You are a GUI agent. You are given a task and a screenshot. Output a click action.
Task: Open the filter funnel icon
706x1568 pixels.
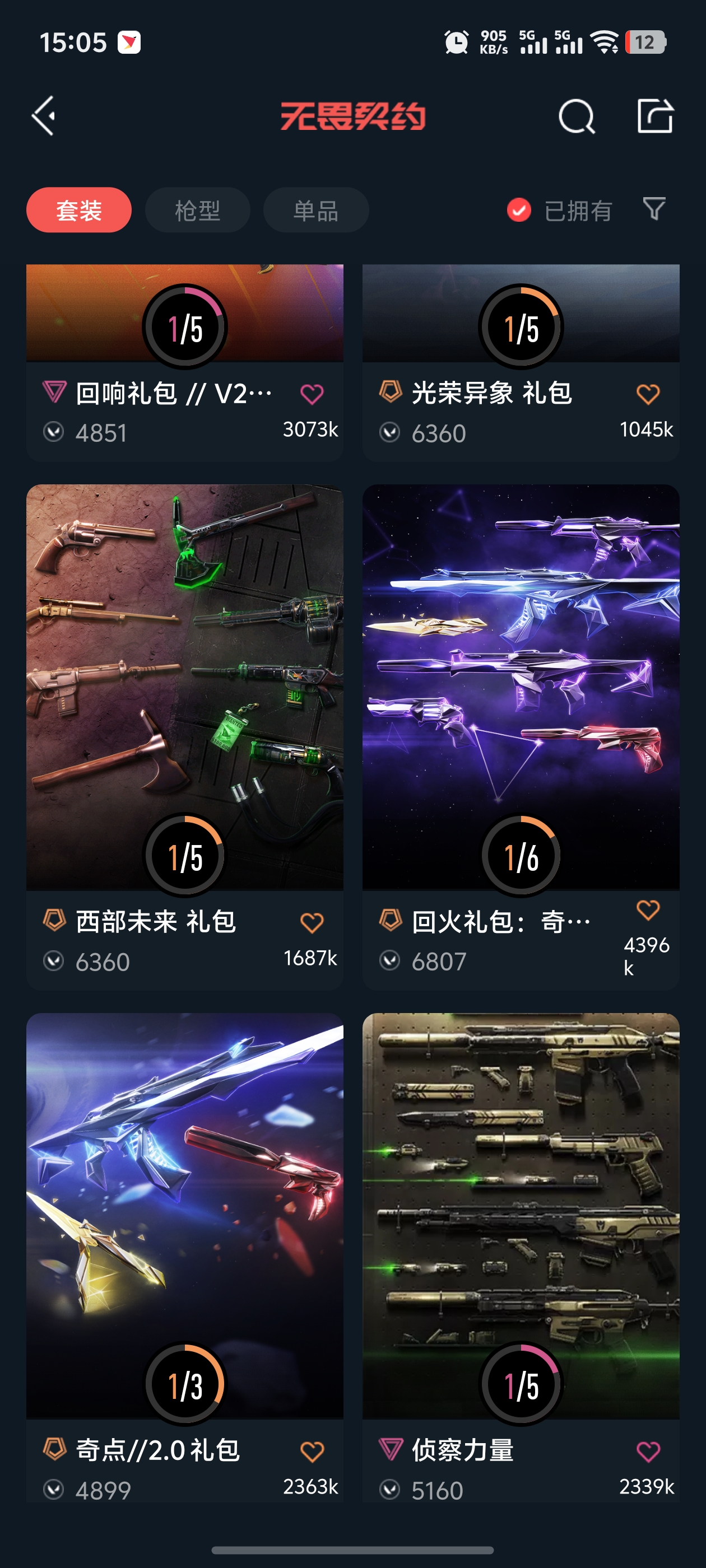tap(654, 209)
